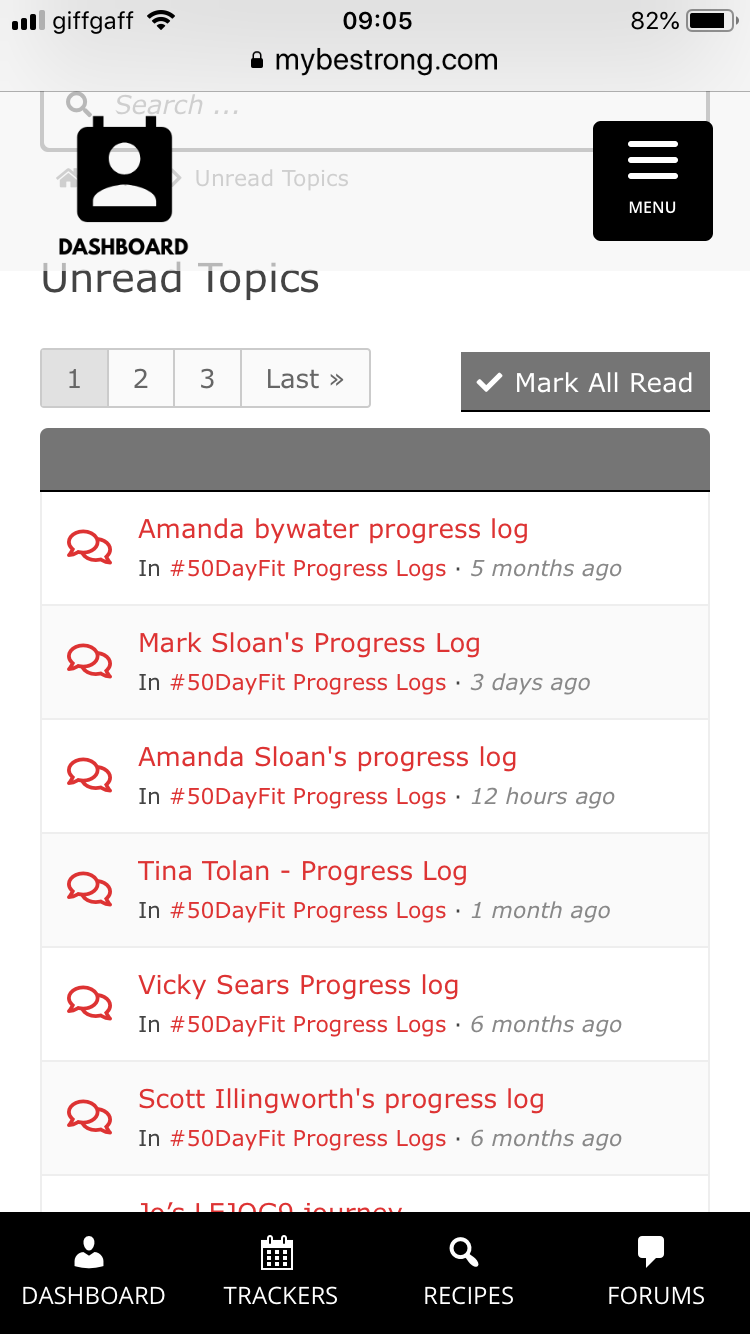
Task: Go to page 3 of topics
Action: [207, 379]
